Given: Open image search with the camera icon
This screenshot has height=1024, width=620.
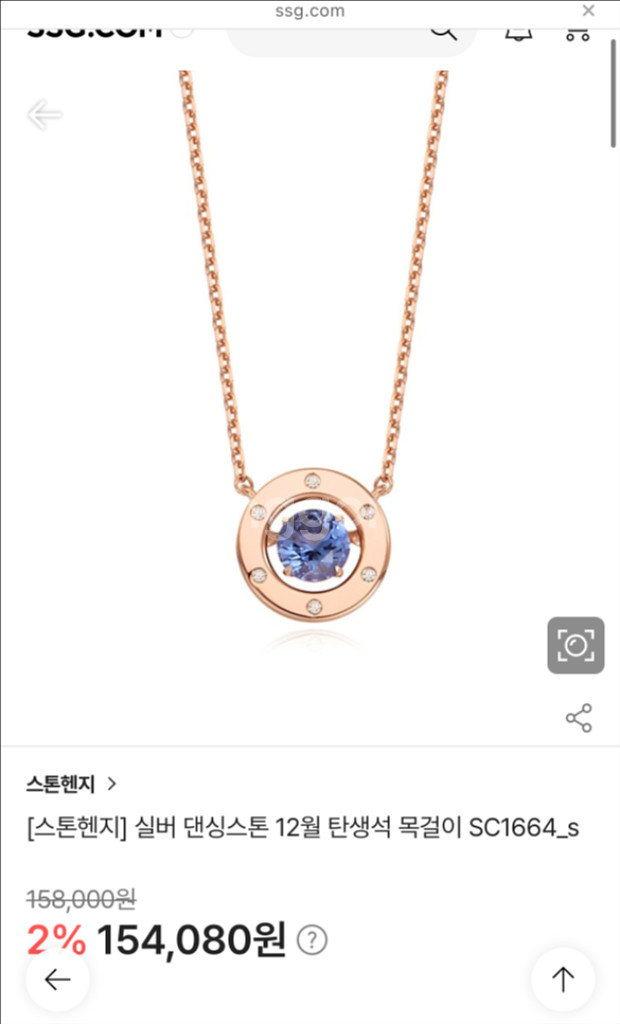Looking at the screenshot, I should tap(576, 645).
